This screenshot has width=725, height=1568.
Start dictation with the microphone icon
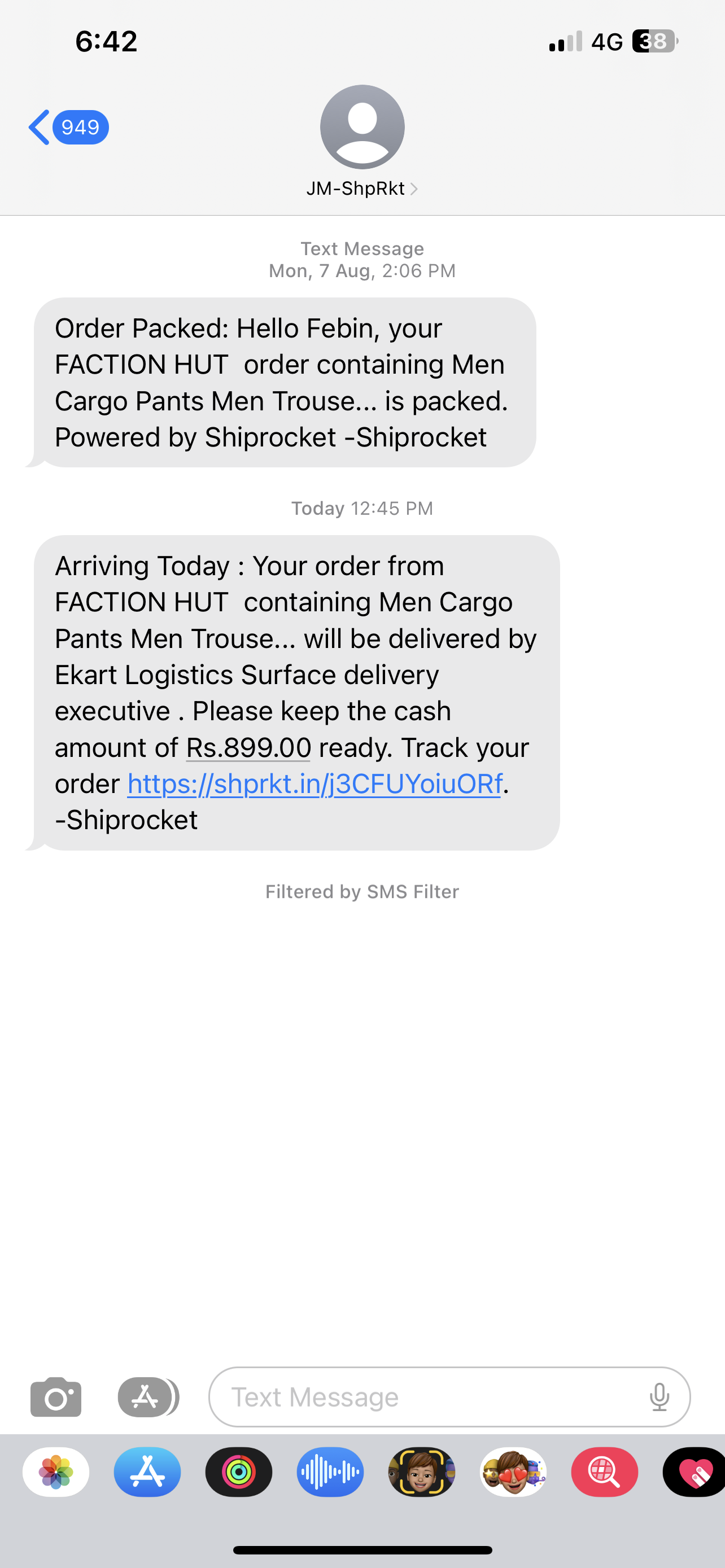pyautogui.click(x=660, y=1397)
